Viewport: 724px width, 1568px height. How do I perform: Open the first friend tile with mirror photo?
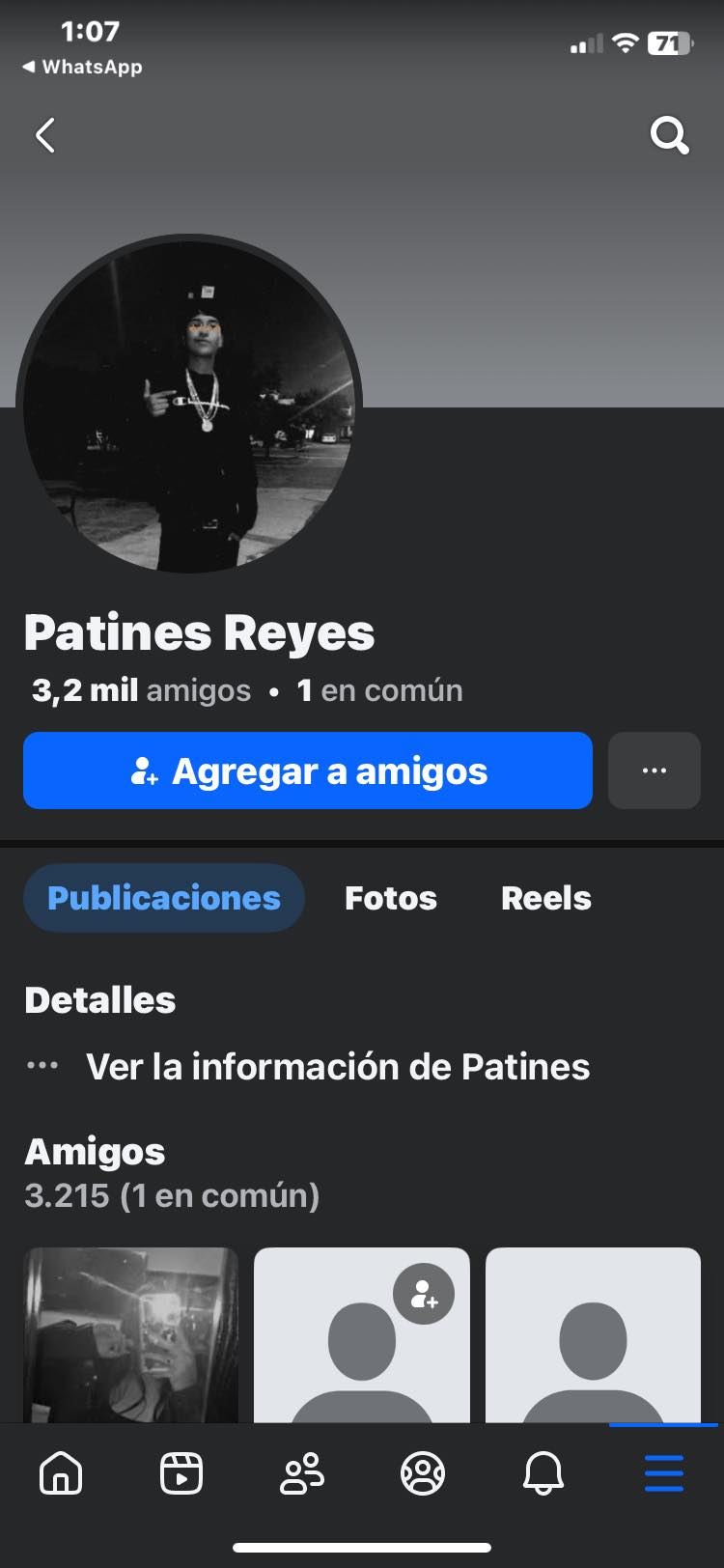(131, 1334)
